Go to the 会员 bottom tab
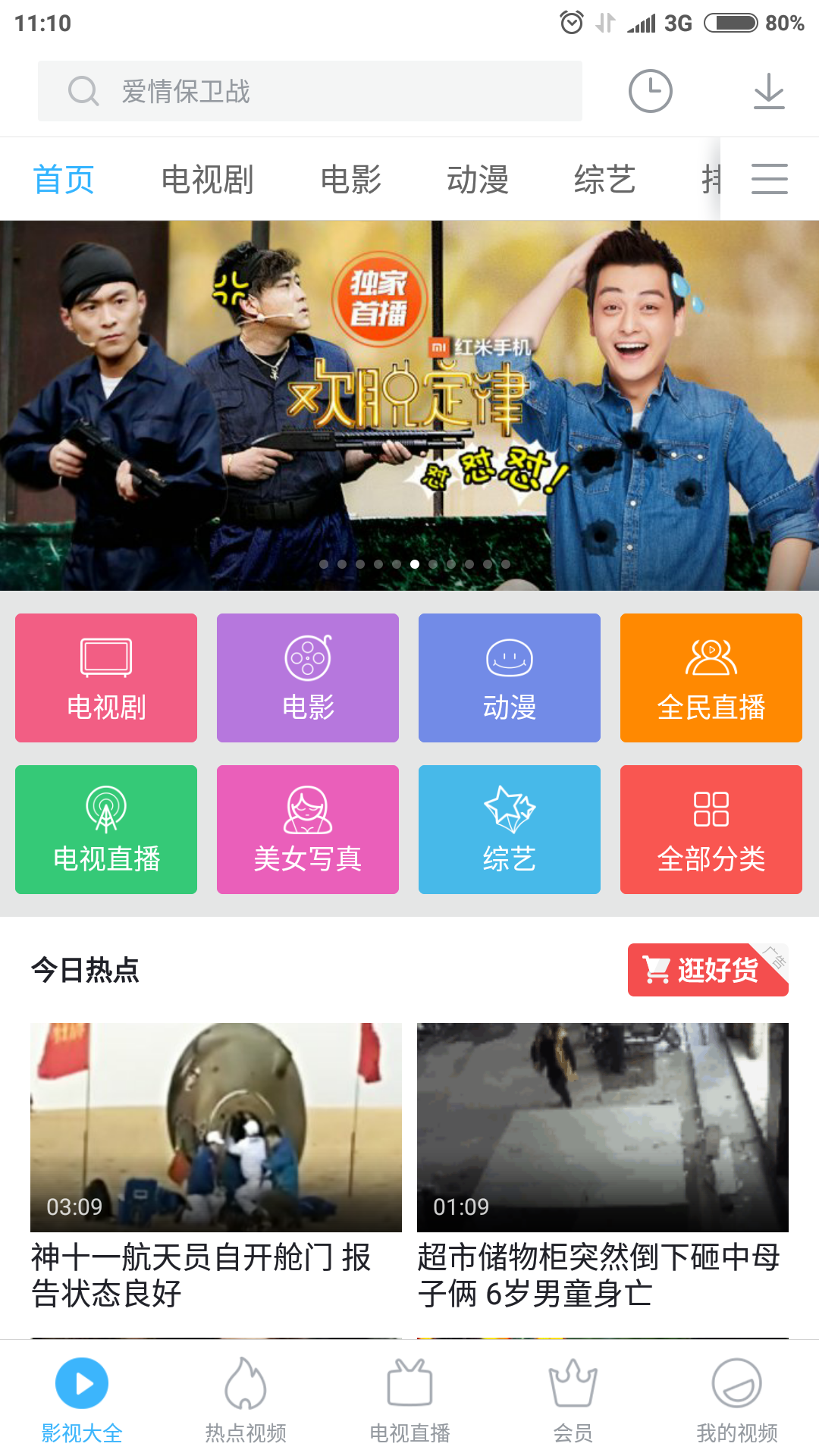 click(573, 1399)
